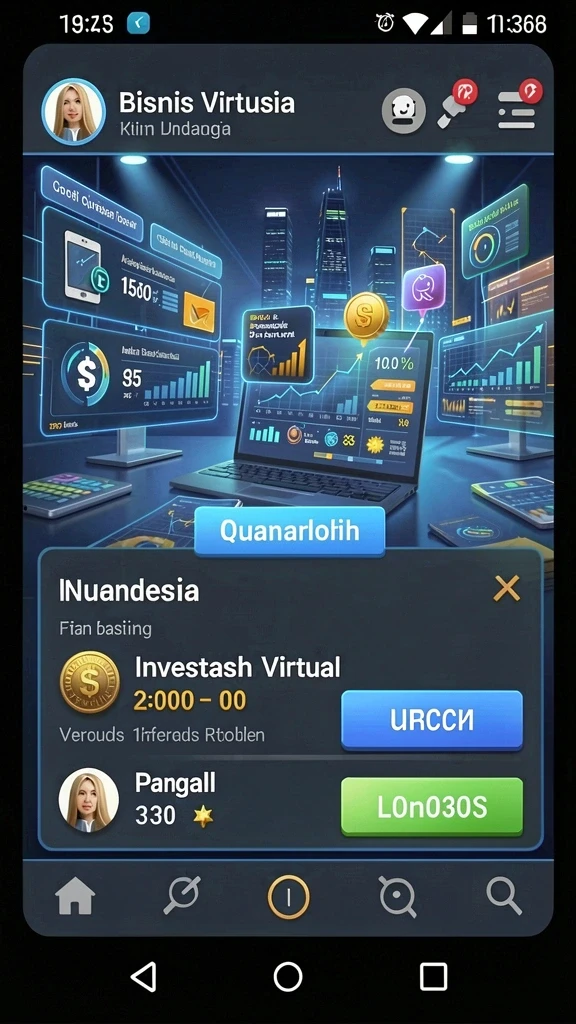The width and height of the screenshot is (576, 1024).
Task: Open the badged flashlight-style icon in the header
Action: [x=457, y=104]
